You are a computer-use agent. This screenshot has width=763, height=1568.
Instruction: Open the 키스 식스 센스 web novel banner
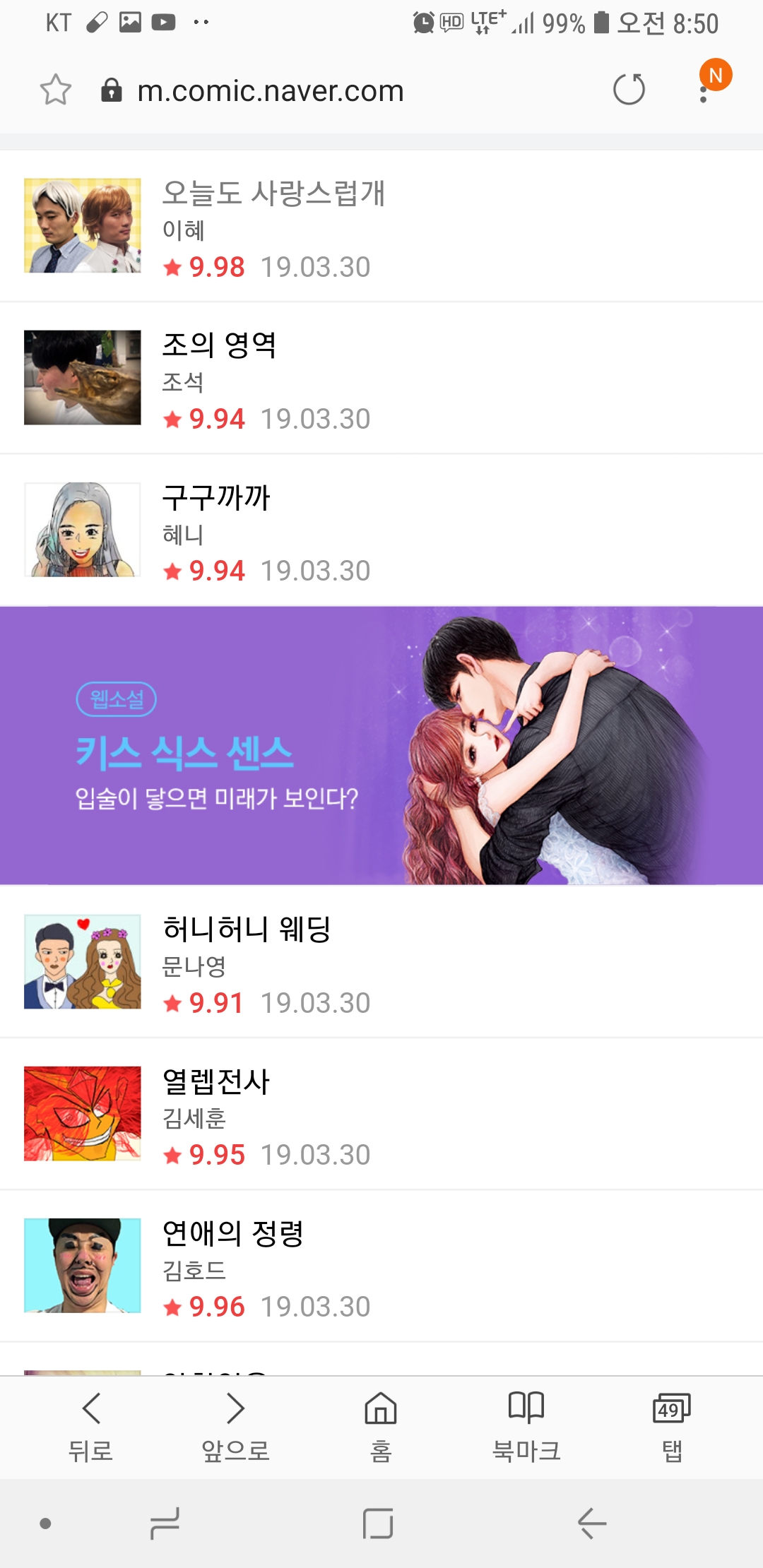point(381,745)
